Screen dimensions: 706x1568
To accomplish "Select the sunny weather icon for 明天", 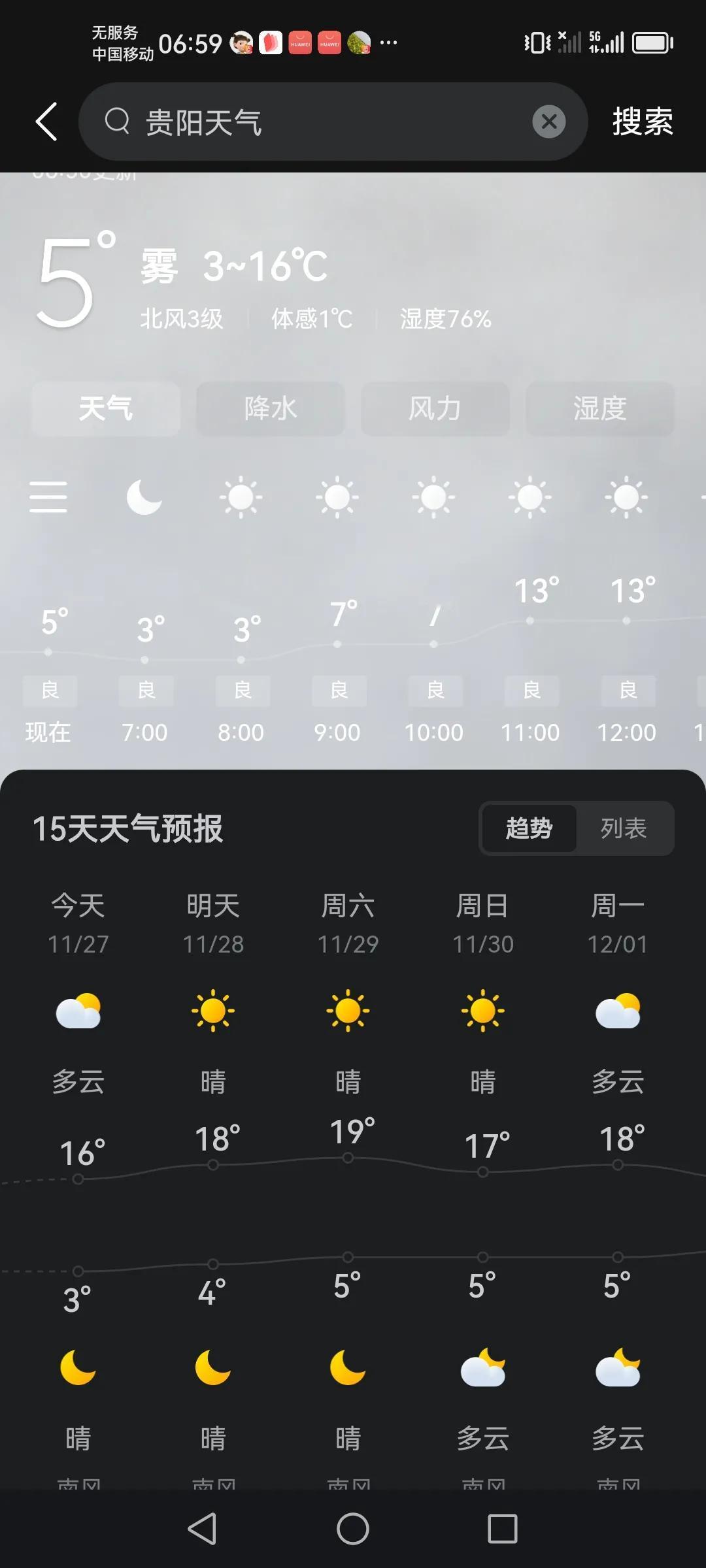I will point(213,1009).
